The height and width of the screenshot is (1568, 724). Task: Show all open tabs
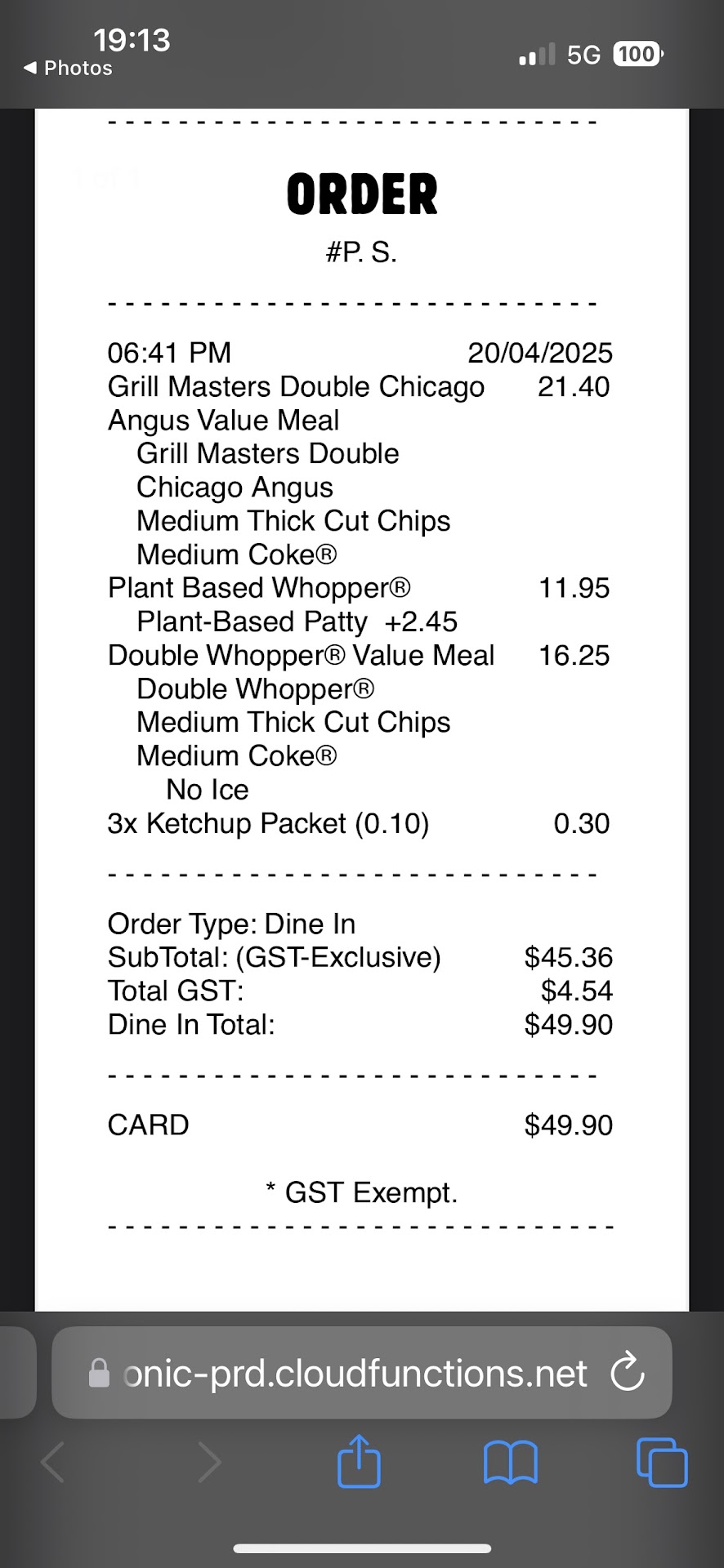tap(661, 1461)
